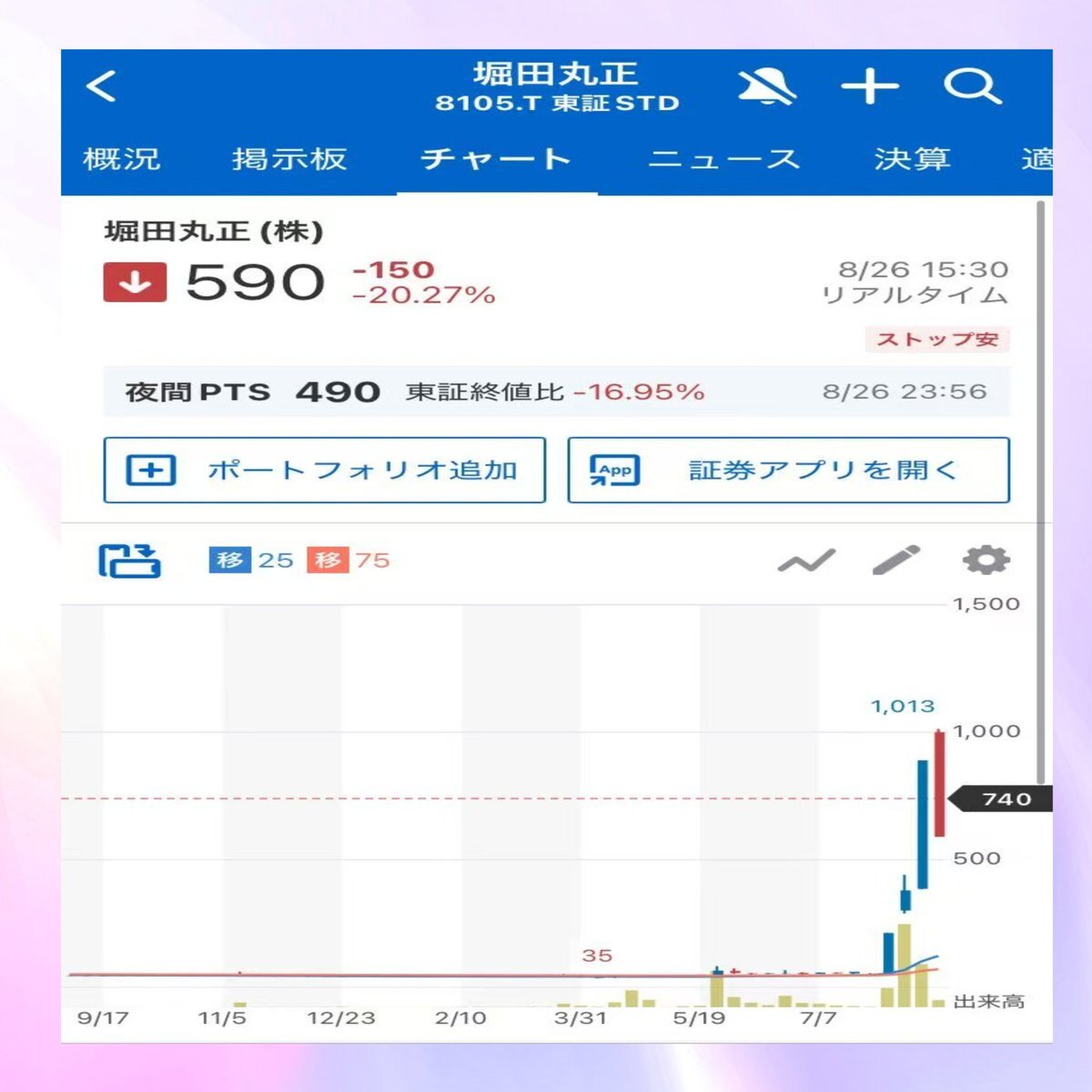This screenshot has height=1092, width=1092.
Task: Select the チャート tab
Action: (496, 159)
